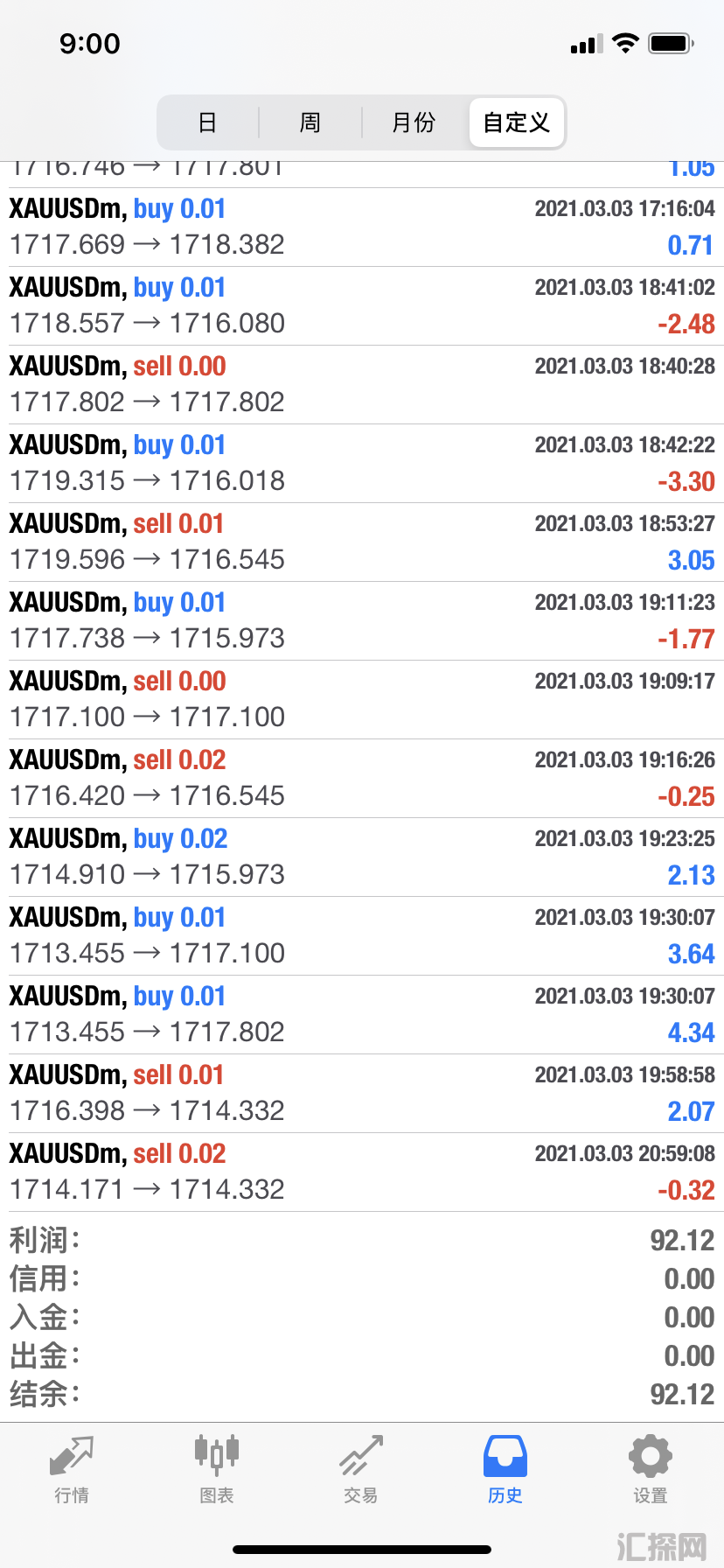Open the 行情 quotes tab
724x1568 pixels.
pos(72,1469)
